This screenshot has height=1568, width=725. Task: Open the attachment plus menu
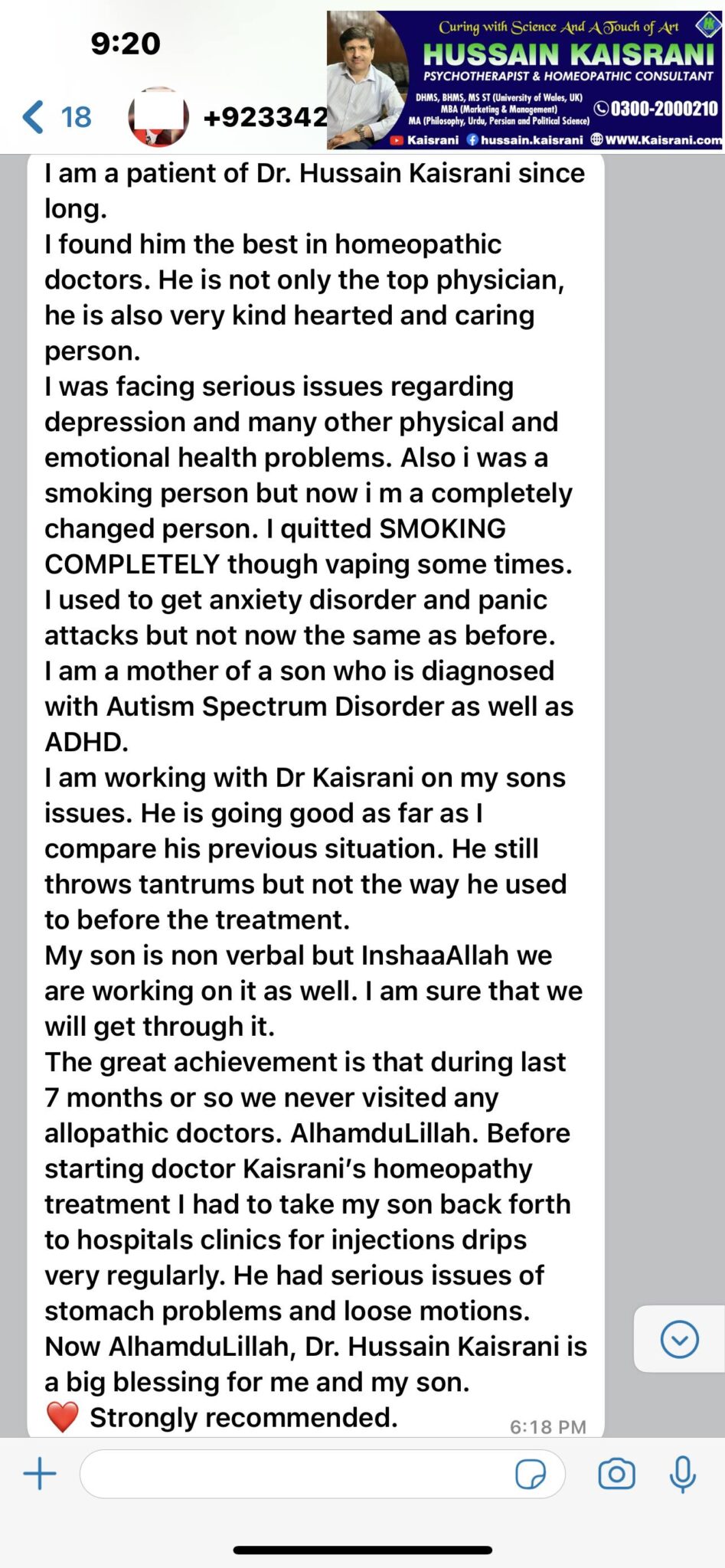tap(40, 1473)
